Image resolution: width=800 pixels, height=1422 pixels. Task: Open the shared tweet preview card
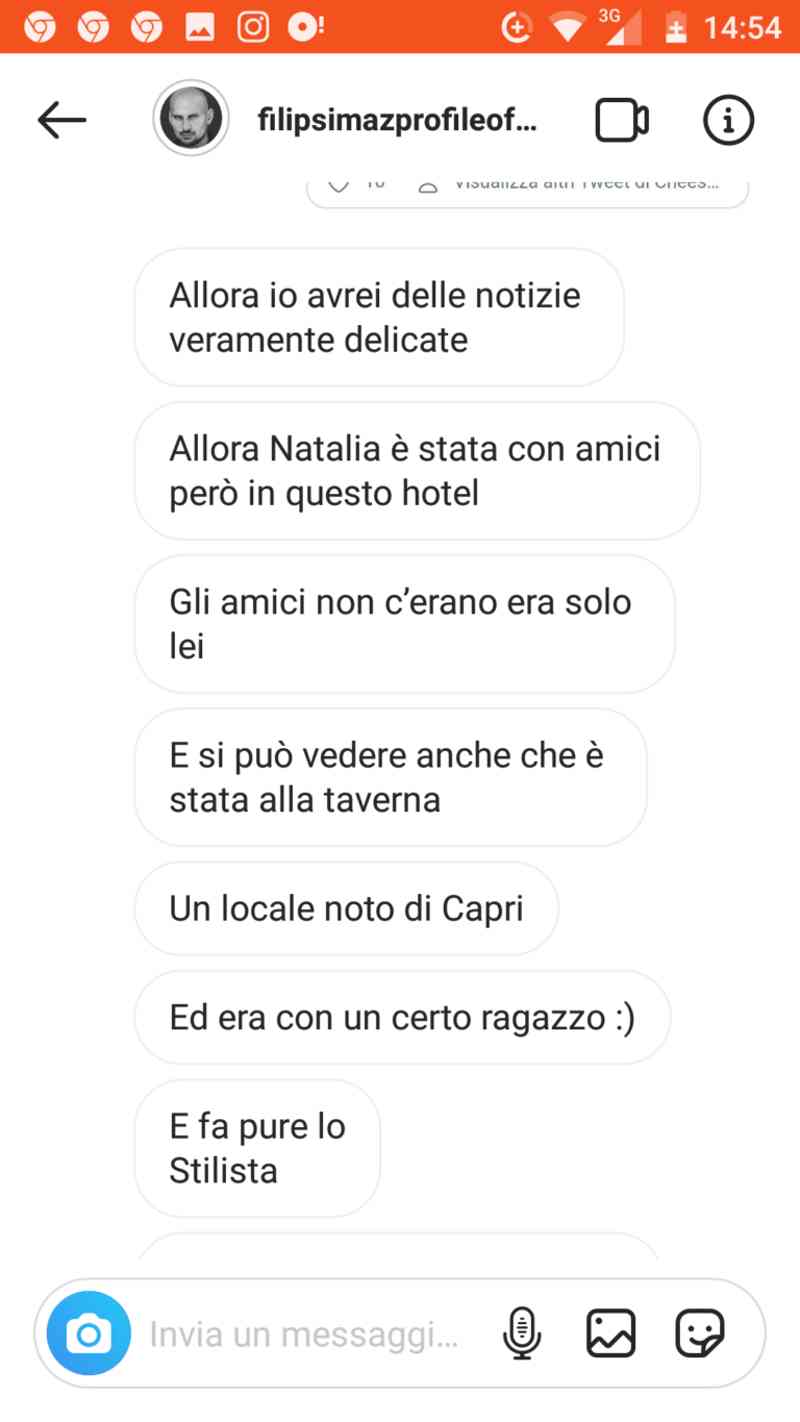click(x=527, y=188)
